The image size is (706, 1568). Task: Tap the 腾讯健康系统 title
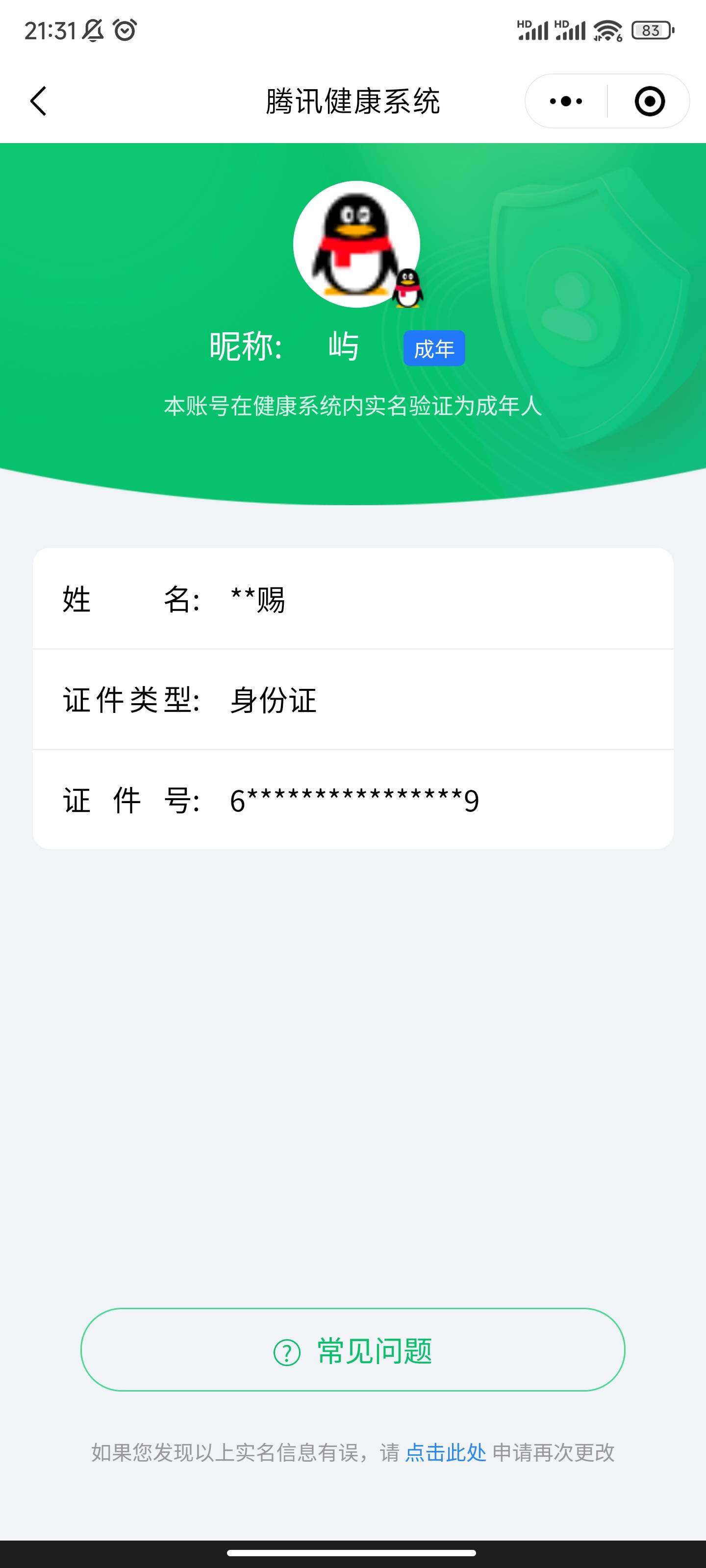click(353, 101)
